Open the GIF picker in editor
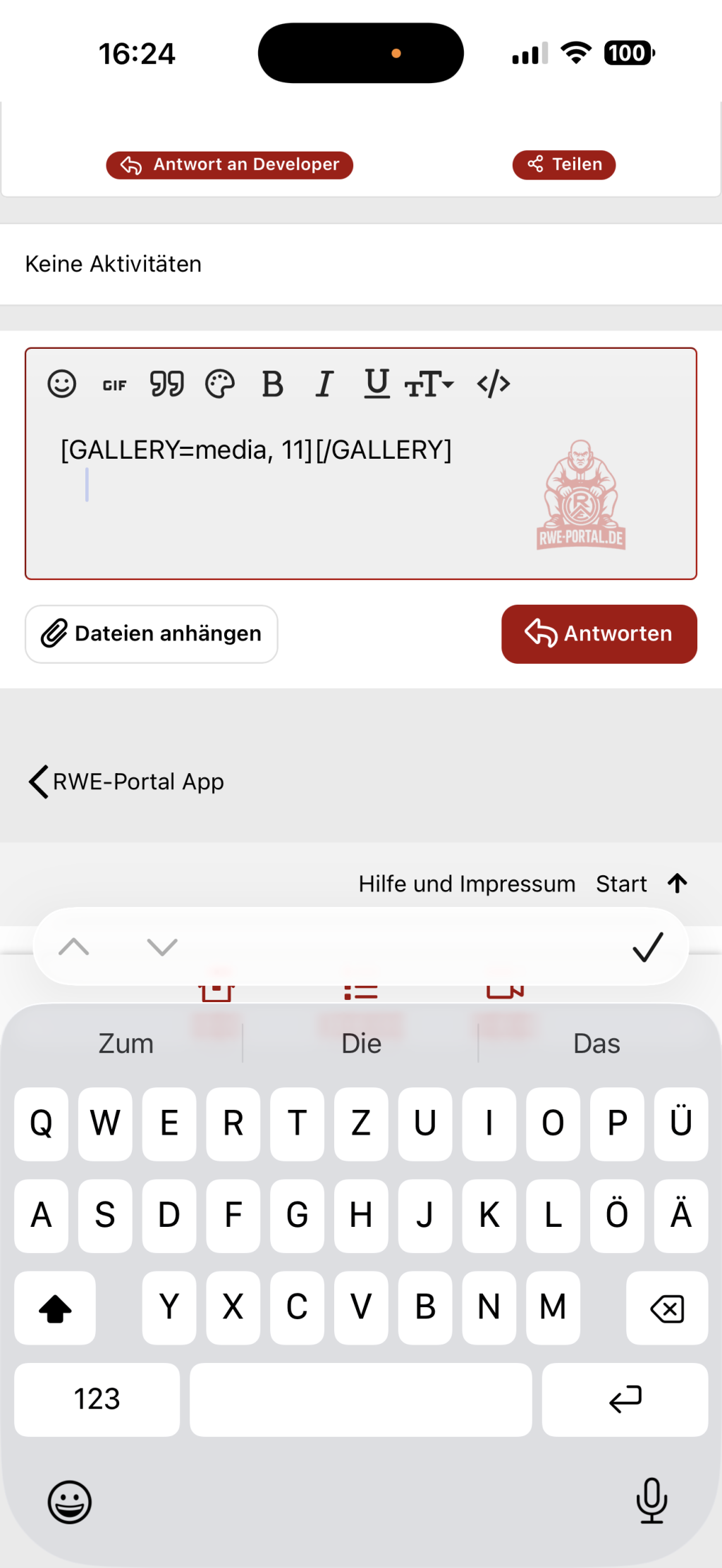This screenshot has height=1568, width=722. [x=114, y=385]
